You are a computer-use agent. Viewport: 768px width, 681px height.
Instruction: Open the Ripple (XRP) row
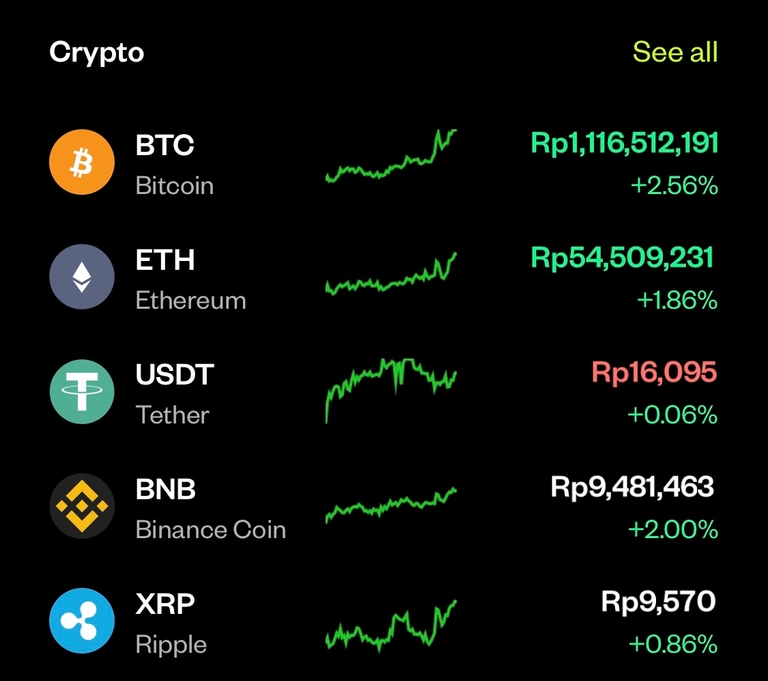click(x=384, y=622)
